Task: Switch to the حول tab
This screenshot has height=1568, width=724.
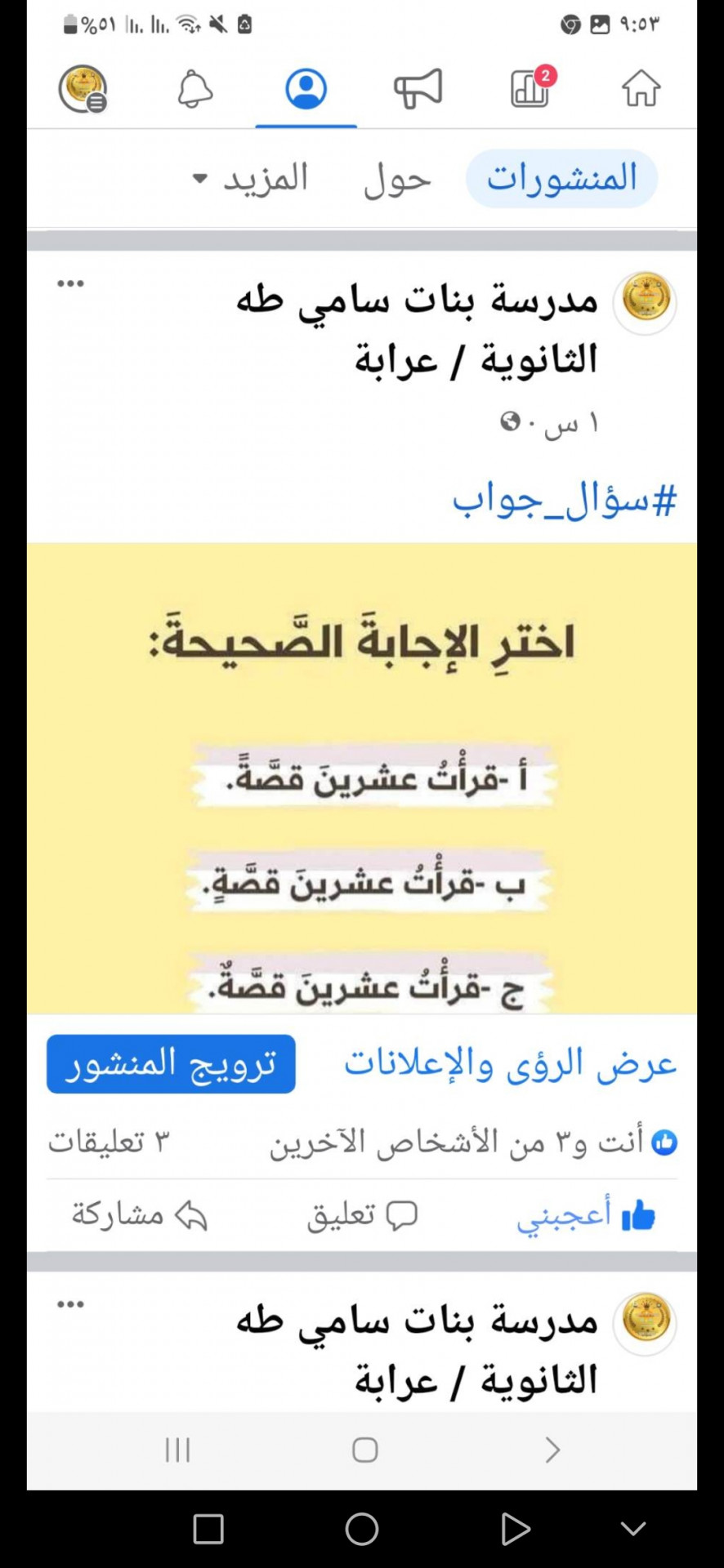Action: click(x=397, y=179)
